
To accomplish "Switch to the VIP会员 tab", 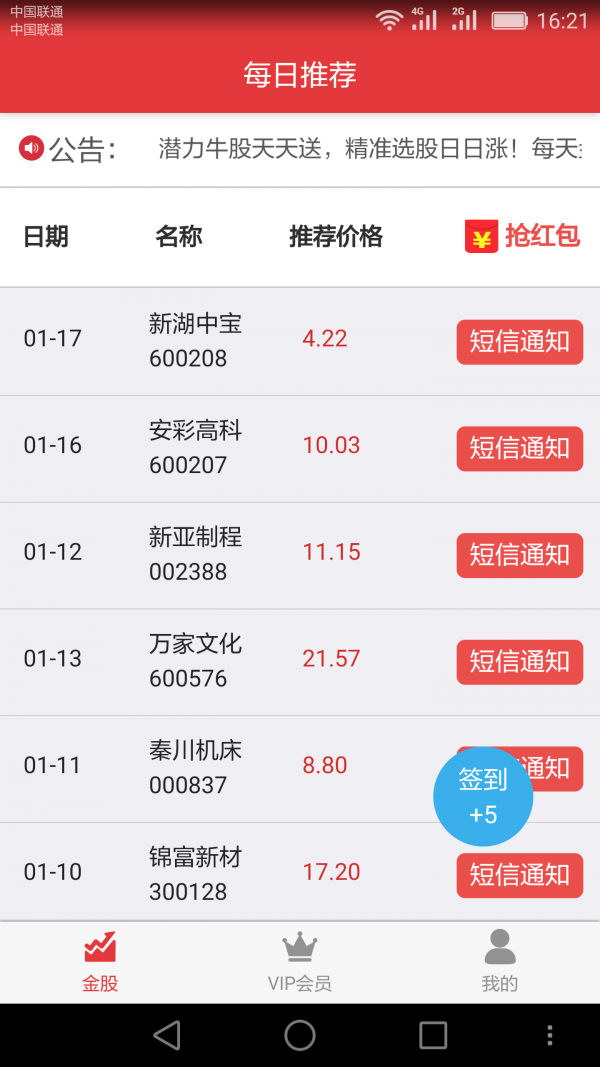I will click(x=300, y=962).
